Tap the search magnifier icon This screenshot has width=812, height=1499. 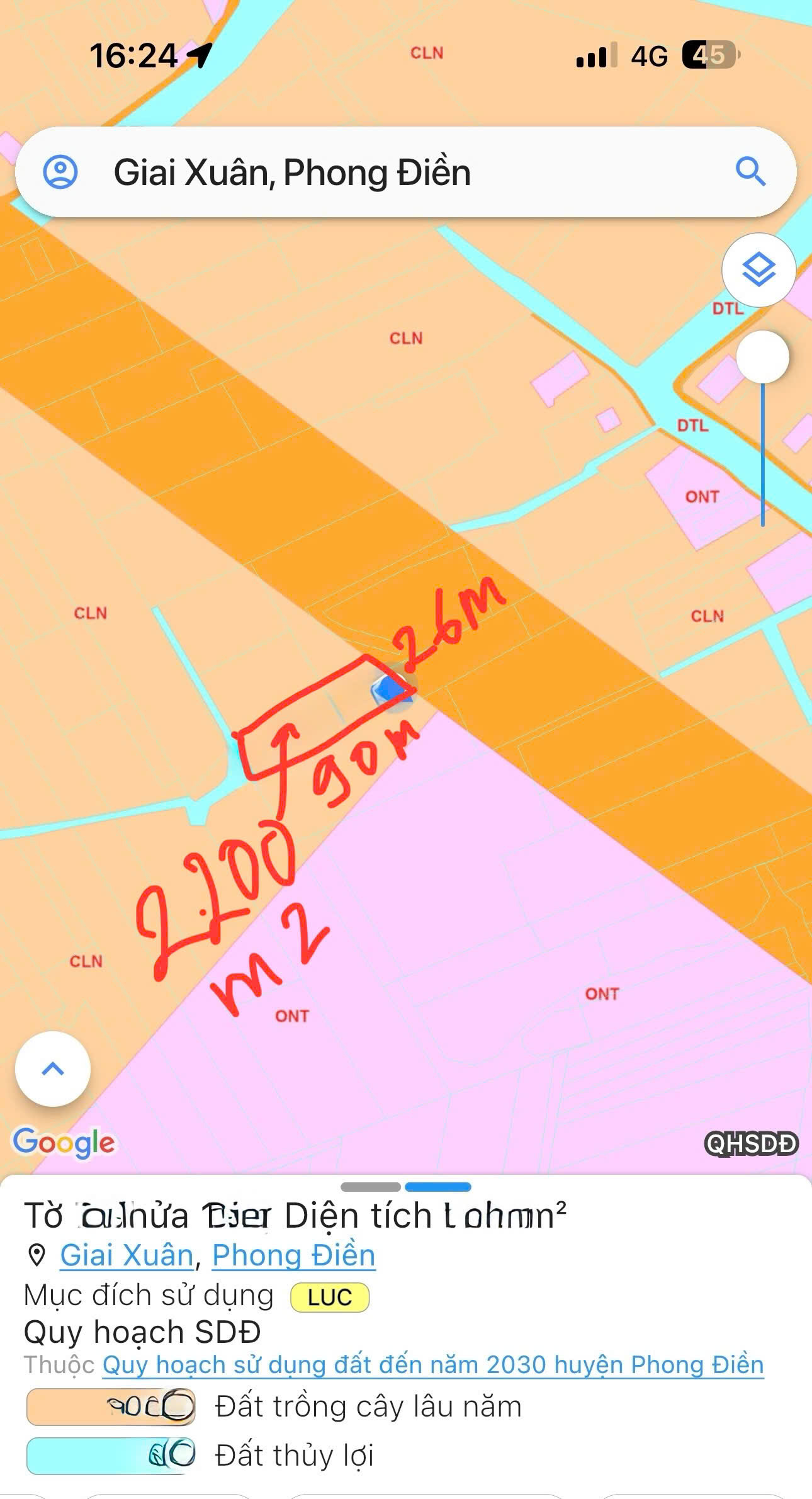(750, 171)
